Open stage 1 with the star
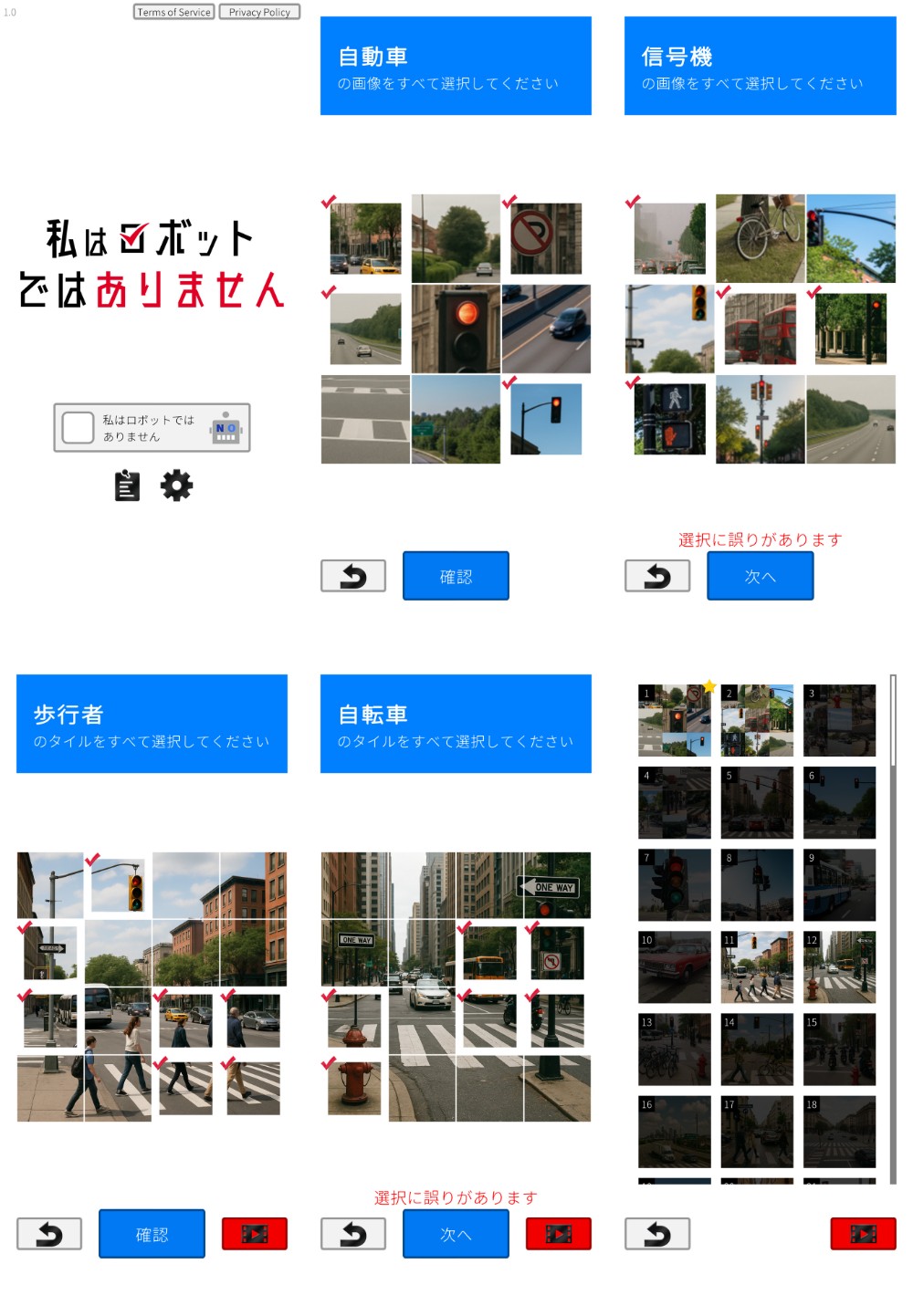Screen dimensions: 913x1316 pyautogui.click(x=675, y=721)
